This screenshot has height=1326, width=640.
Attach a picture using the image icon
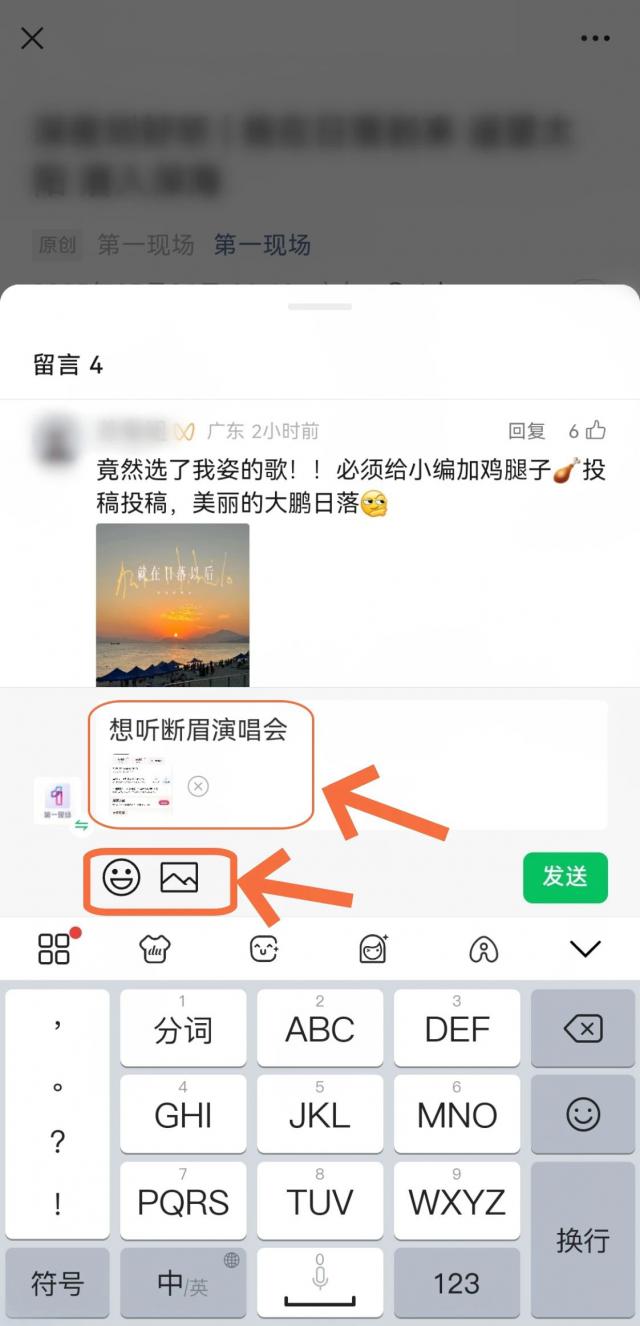point(179,878)
